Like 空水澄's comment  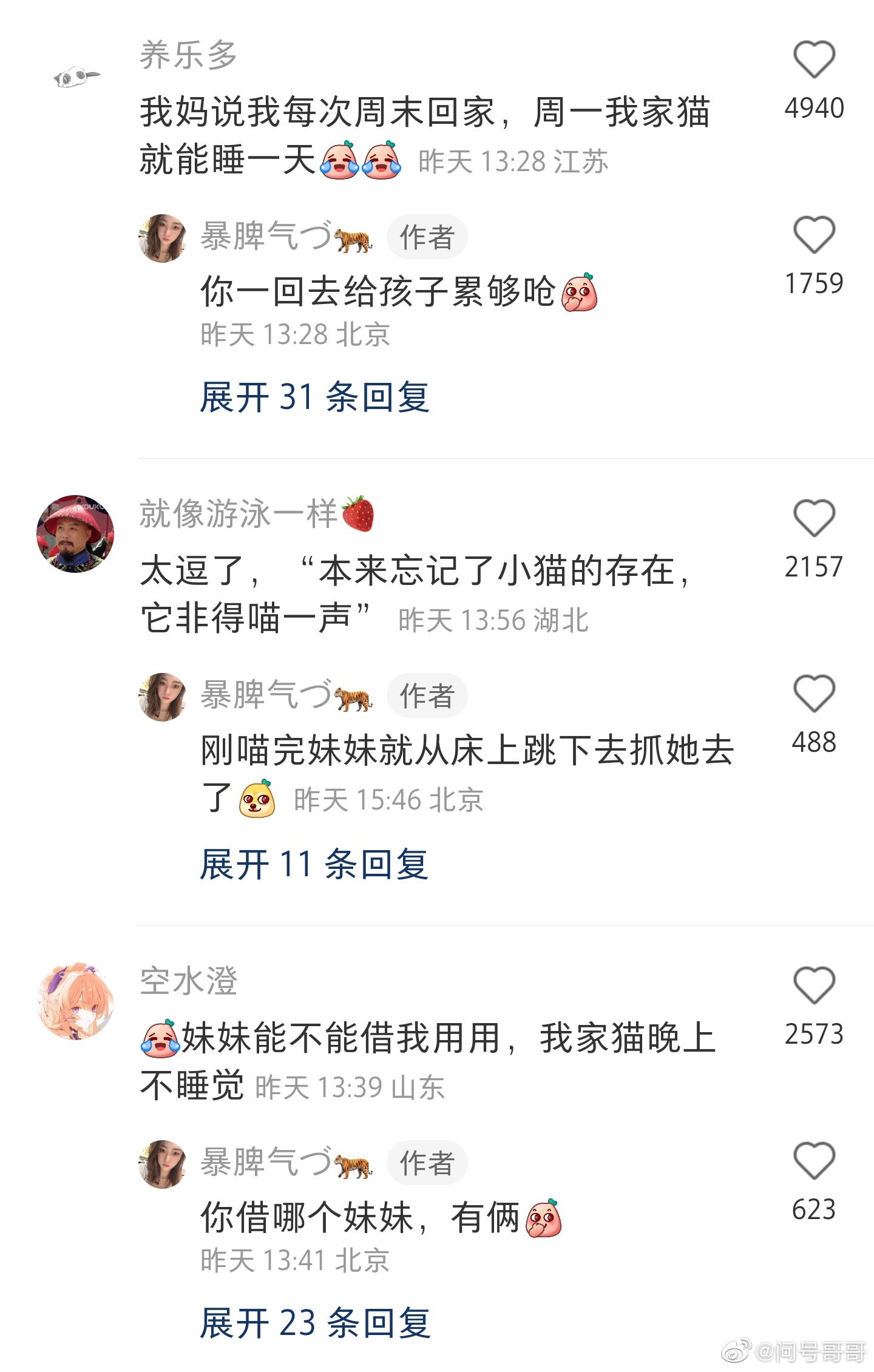814,985
